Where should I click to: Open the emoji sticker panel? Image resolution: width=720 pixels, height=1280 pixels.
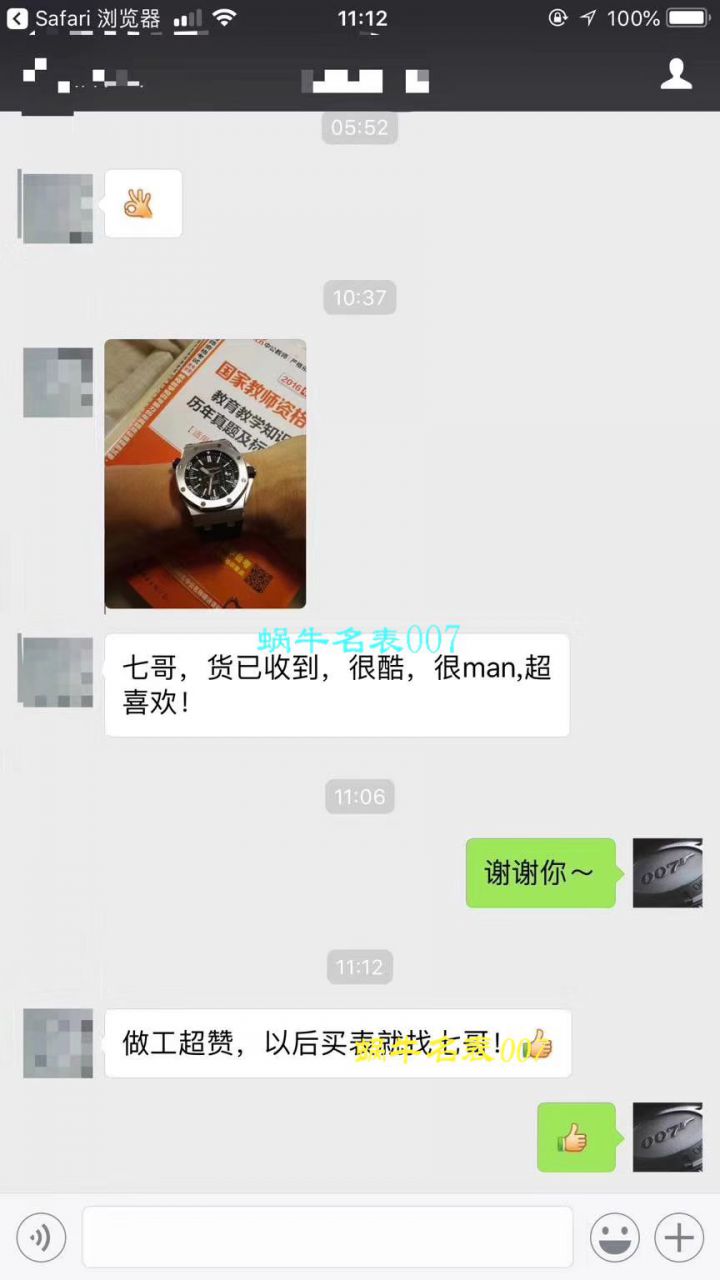click(614, 1238)
